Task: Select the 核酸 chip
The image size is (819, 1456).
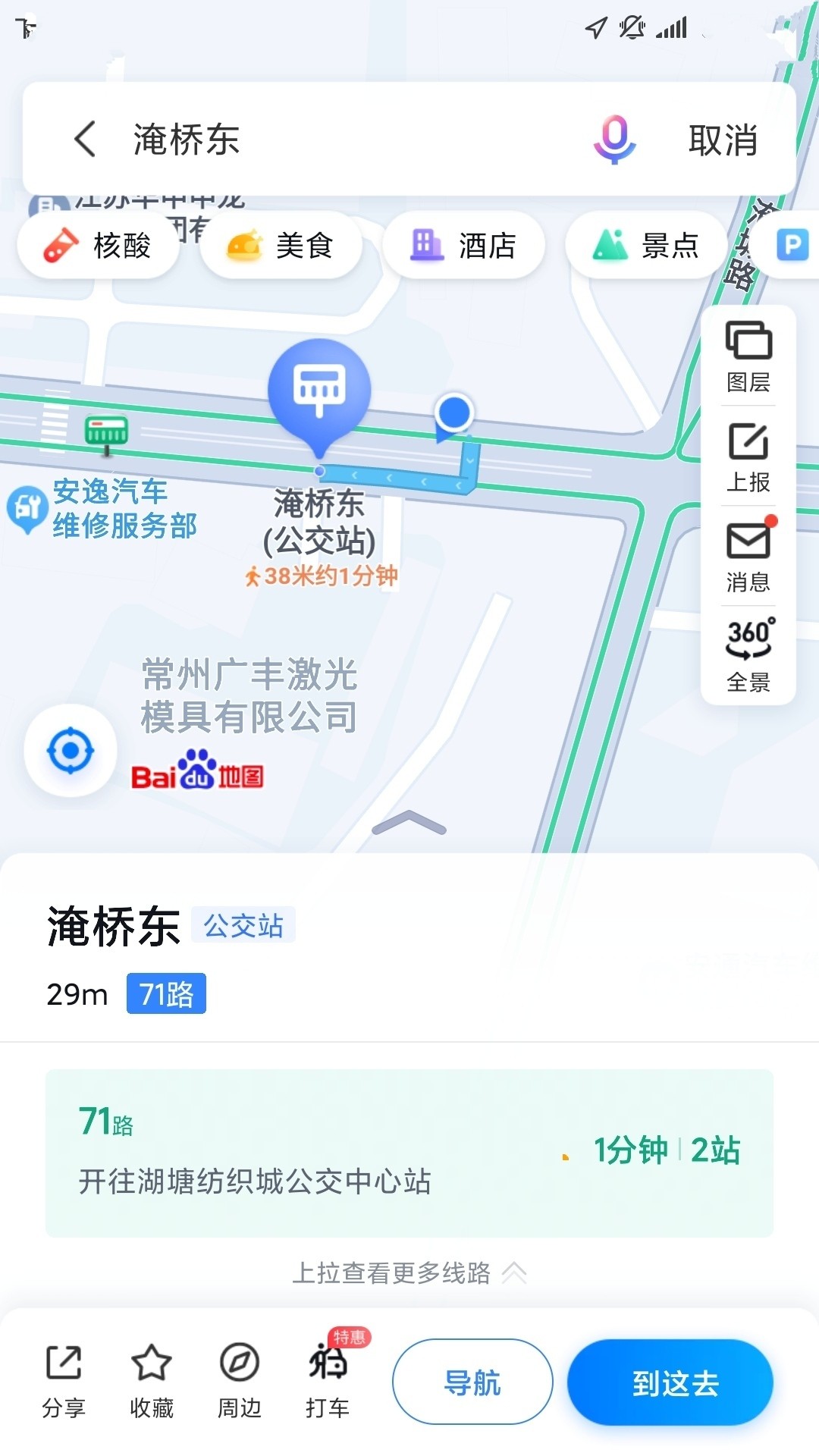Action: (x=99, y=246)
